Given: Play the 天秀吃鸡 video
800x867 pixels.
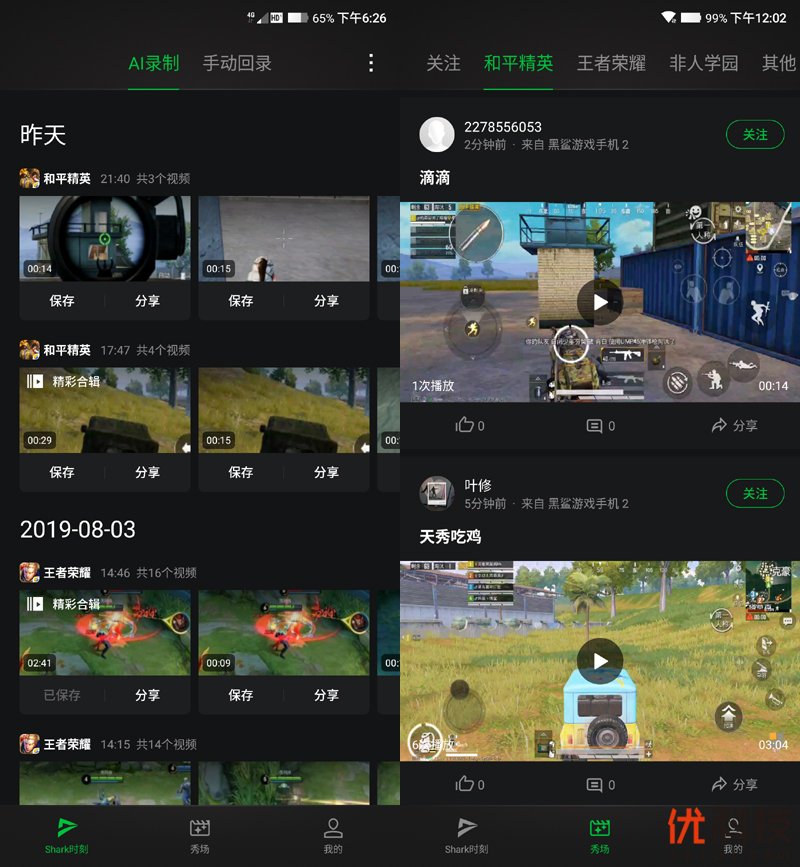Looking at the screenshot, I should (x=600, y=661).
